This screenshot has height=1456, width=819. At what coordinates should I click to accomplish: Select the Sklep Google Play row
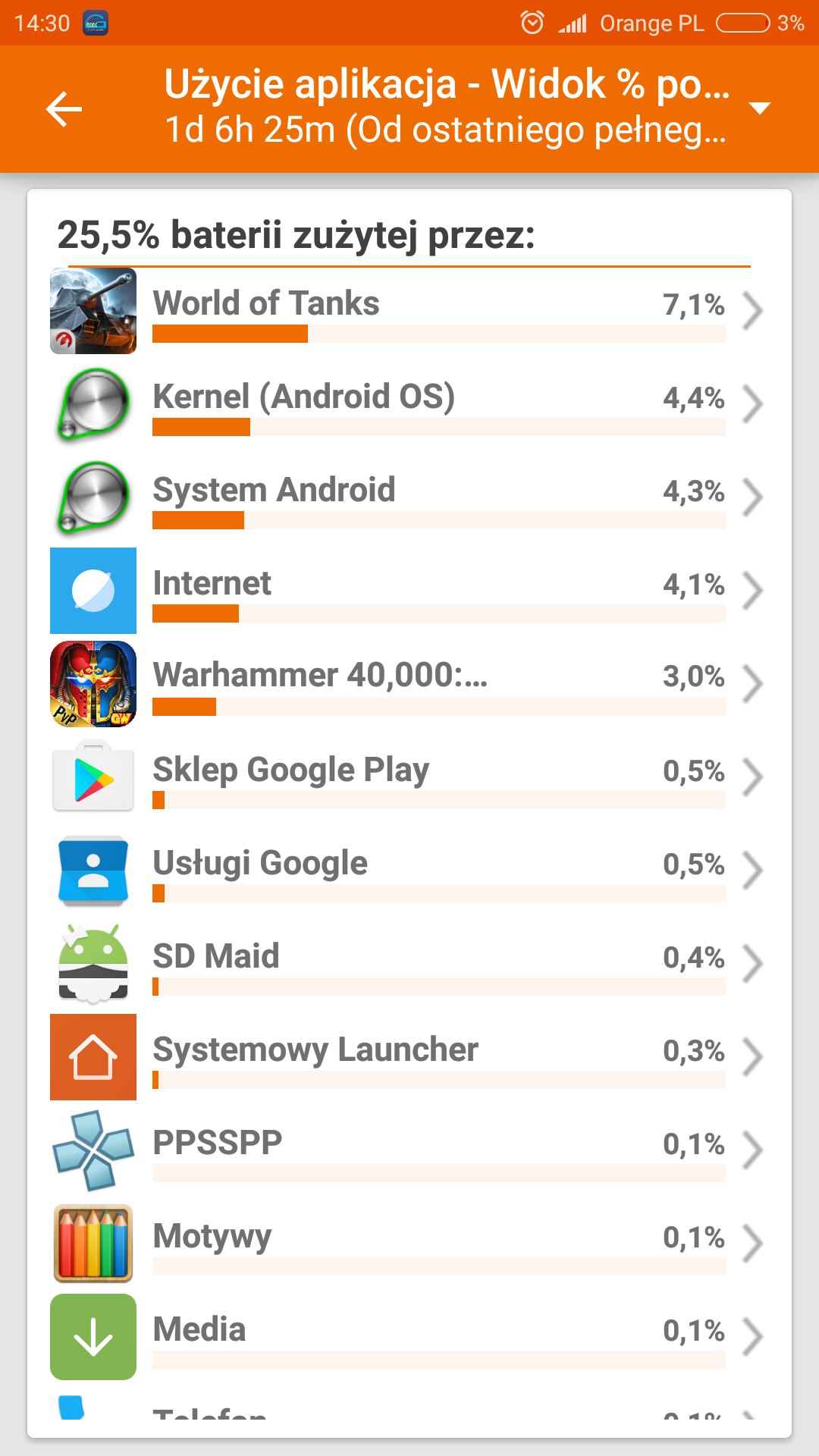(409, 777)
